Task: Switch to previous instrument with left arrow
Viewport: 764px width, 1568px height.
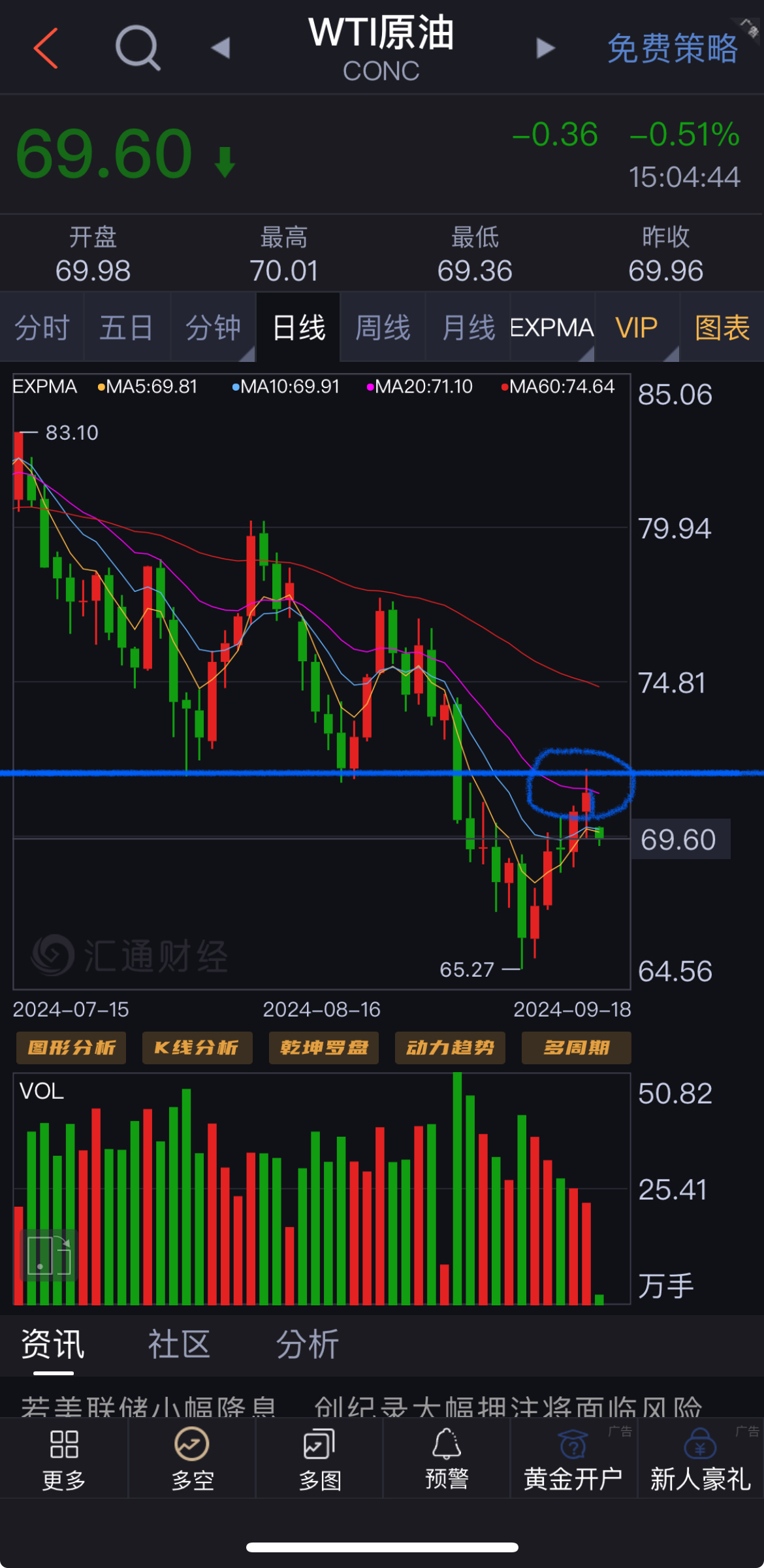Action: click(x=221, y=48)
